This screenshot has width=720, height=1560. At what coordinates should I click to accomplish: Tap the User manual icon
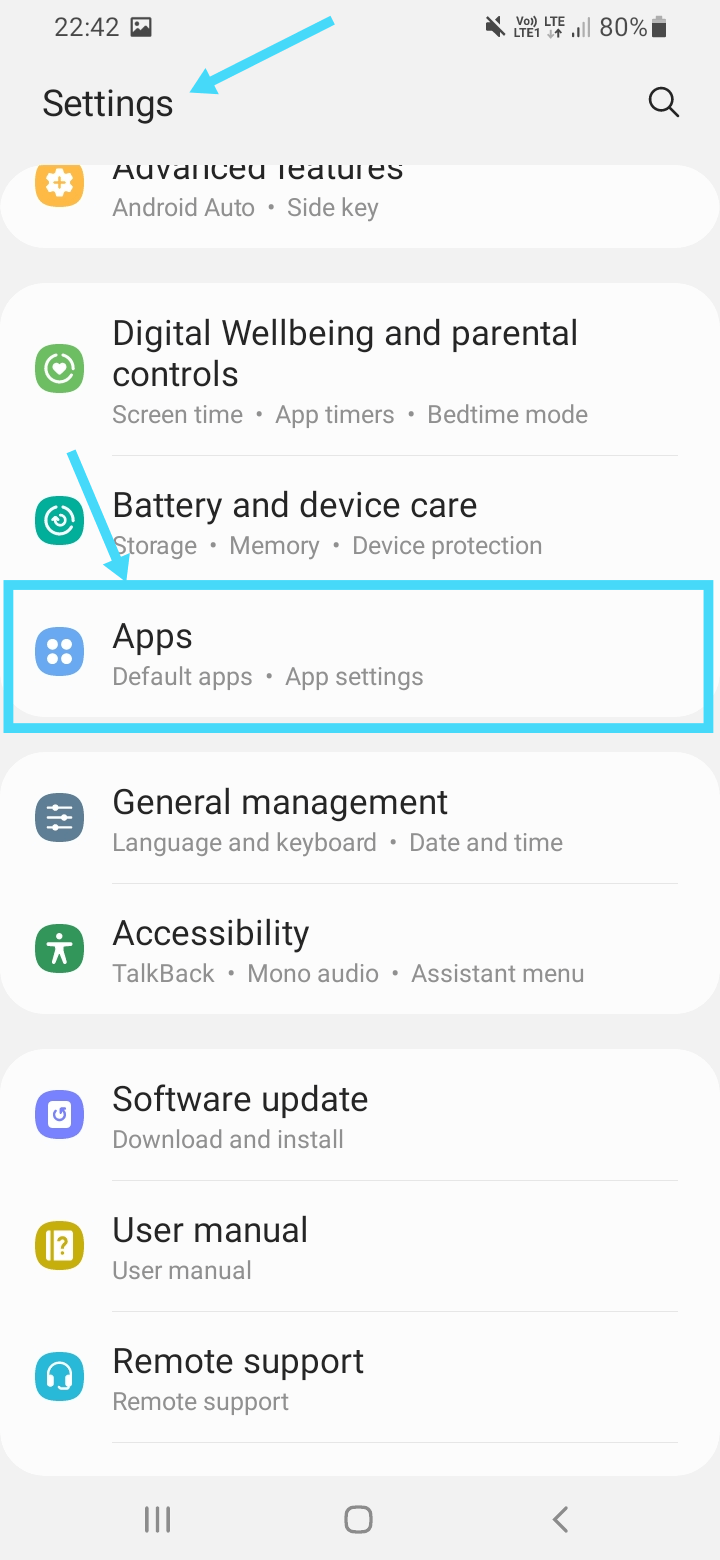pyautogui.click(x=59, y=1245)
